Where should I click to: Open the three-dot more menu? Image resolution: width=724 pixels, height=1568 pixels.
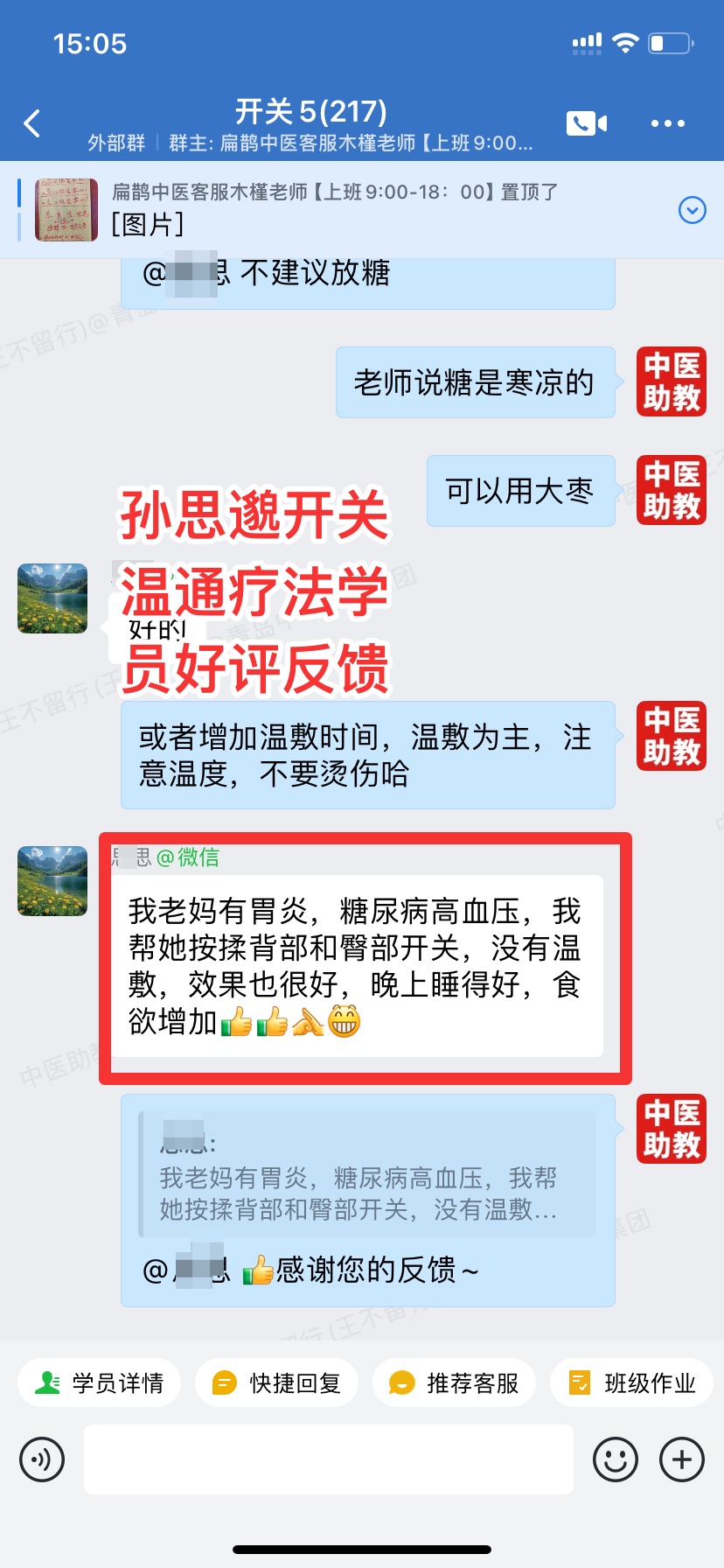point(667,123)
